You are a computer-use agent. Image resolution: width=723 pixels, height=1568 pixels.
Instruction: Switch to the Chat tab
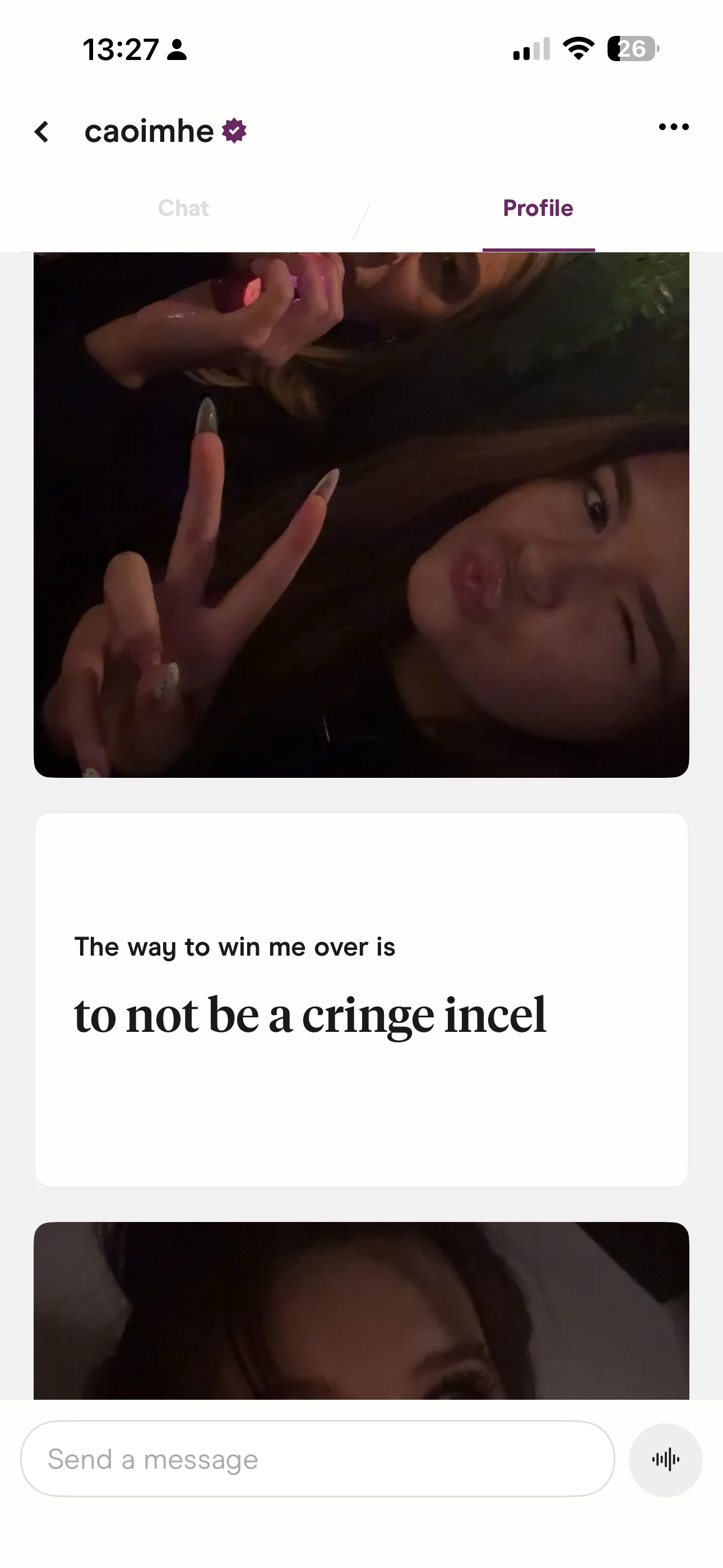(183, 208)
